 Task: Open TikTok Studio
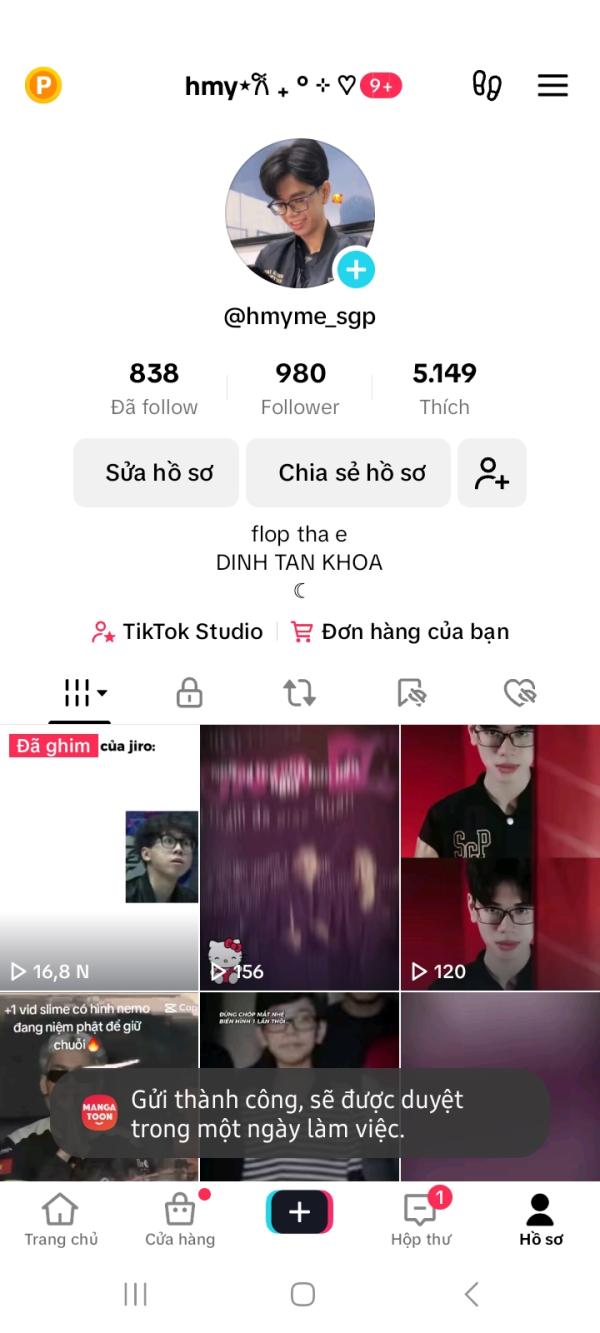click(x=177, y=632)
